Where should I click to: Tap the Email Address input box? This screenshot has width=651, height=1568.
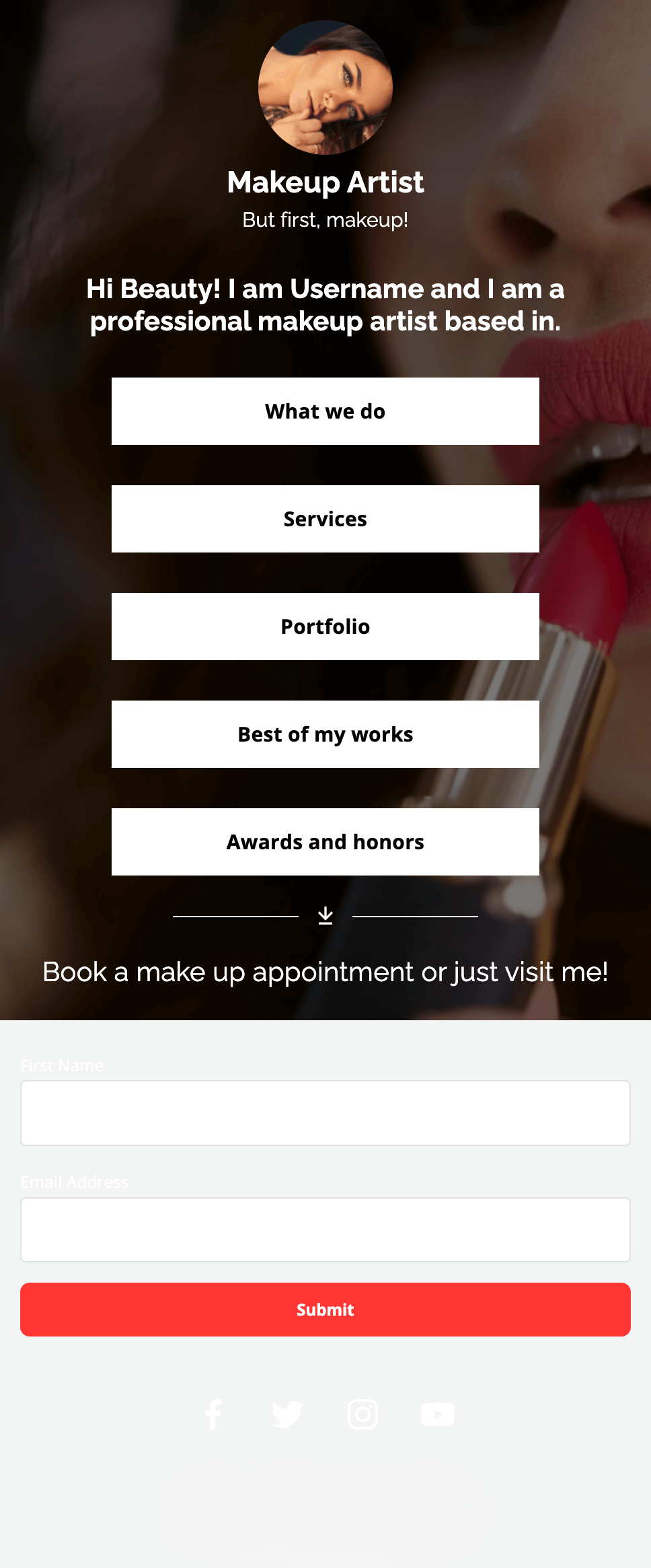click(x=325, y=1230)
